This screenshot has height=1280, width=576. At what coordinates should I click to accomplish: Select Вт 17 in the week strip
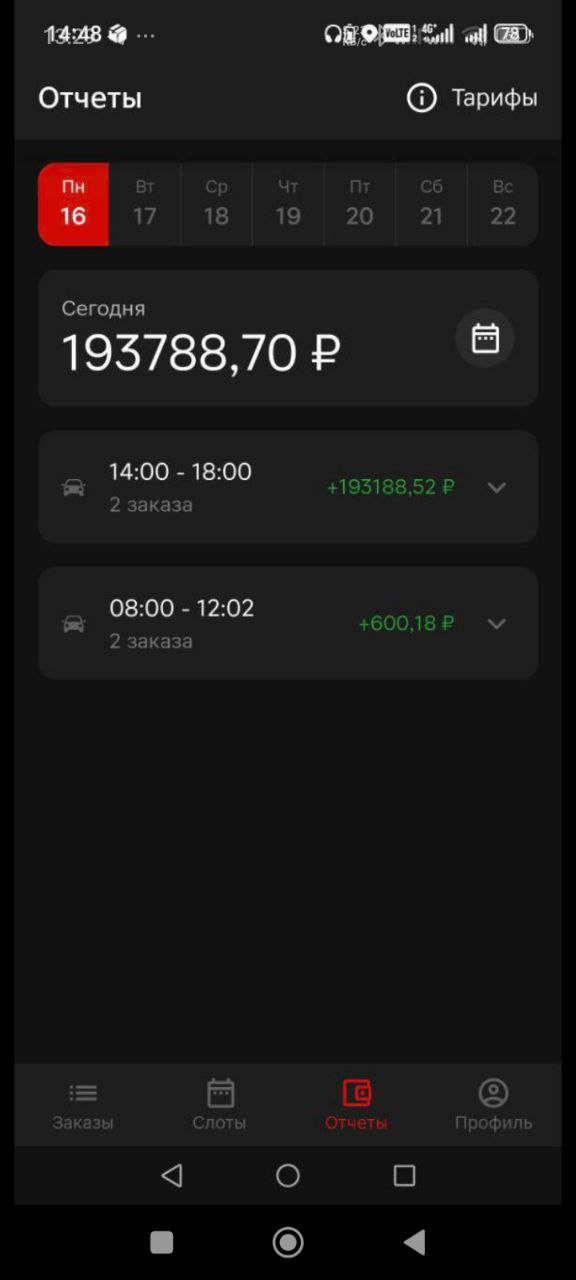point(145,204)
